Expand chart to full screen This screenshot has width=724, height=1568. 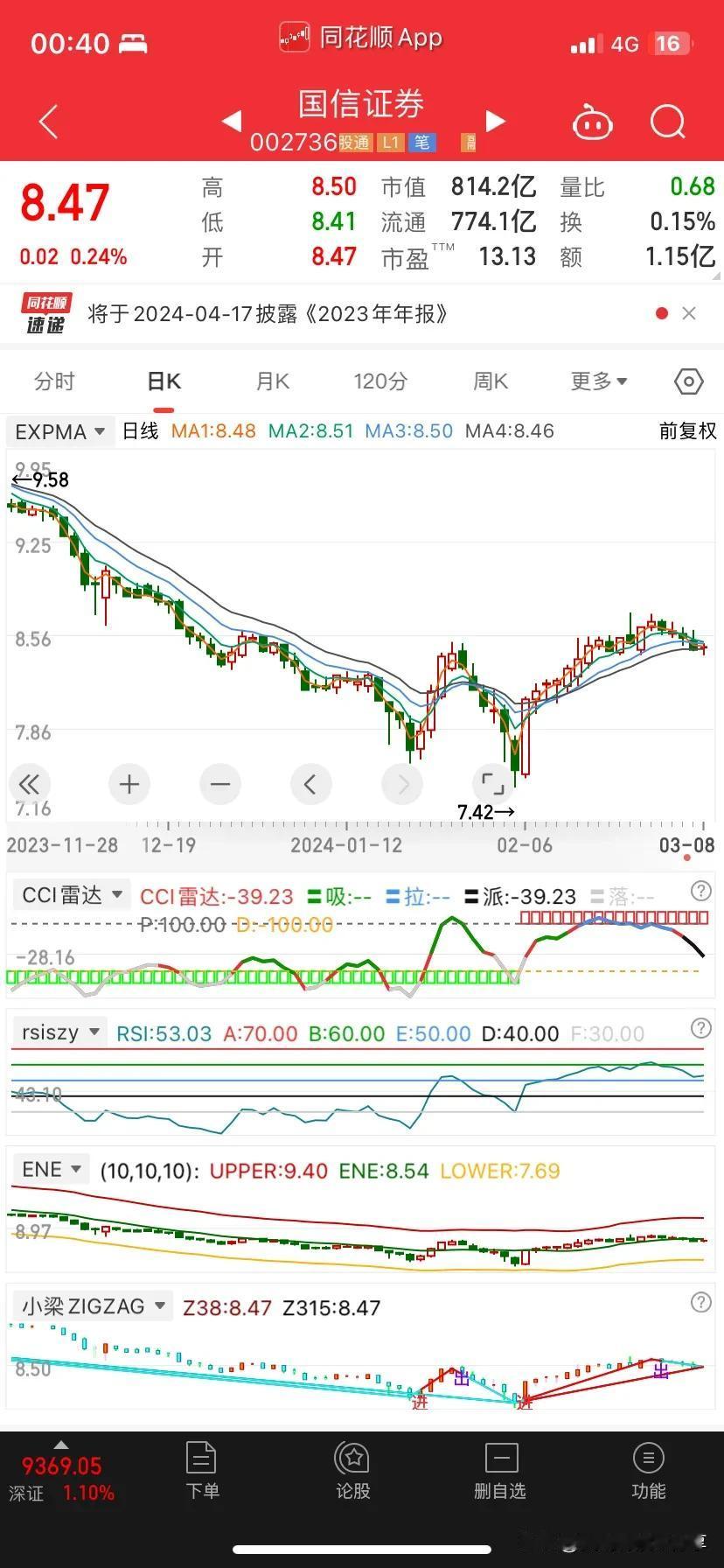click(493, 784)
